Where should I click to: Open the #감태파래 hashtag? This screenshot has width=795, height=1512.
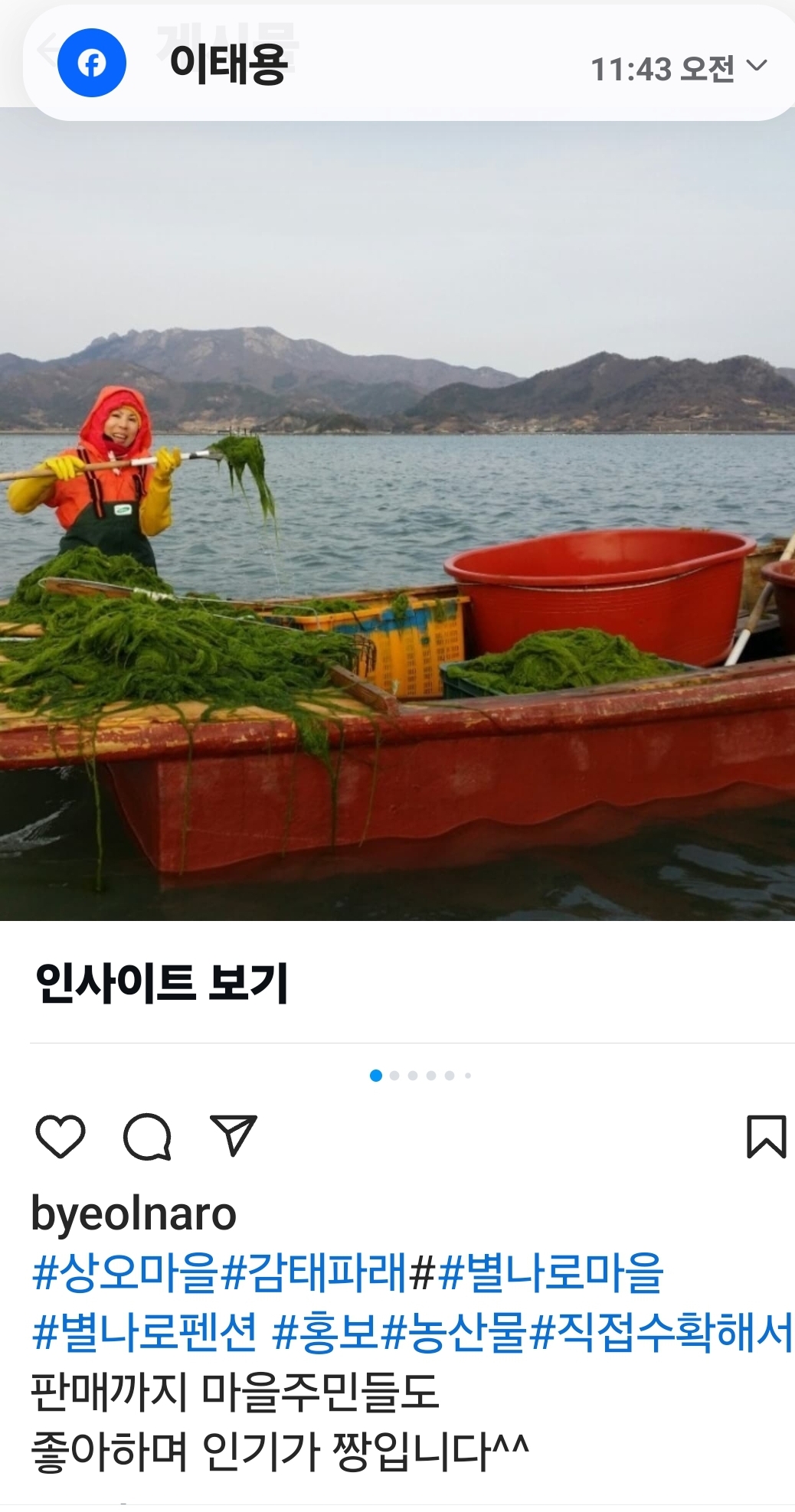click(x=312, y=1273)
